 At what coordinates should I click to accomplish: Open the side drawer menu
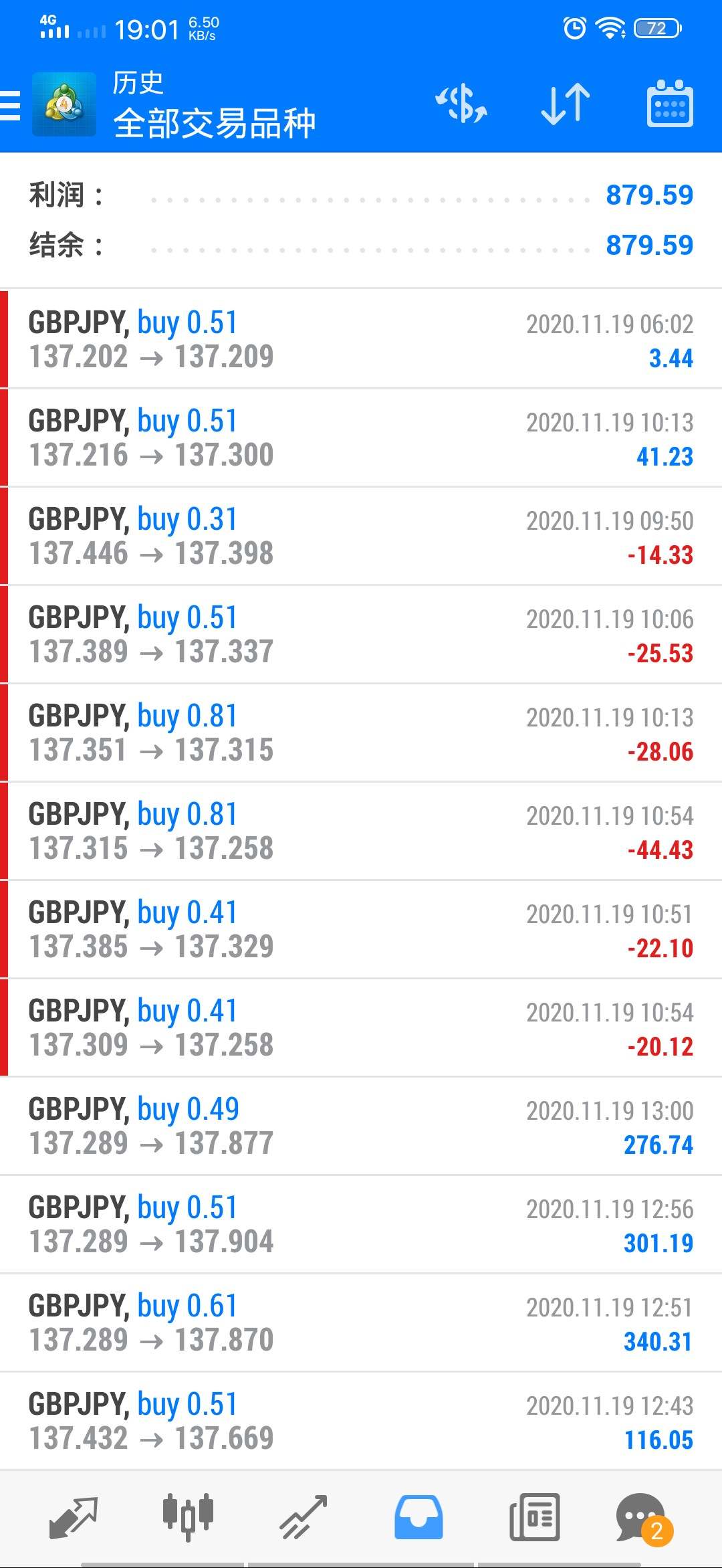(x=11, y=105)
